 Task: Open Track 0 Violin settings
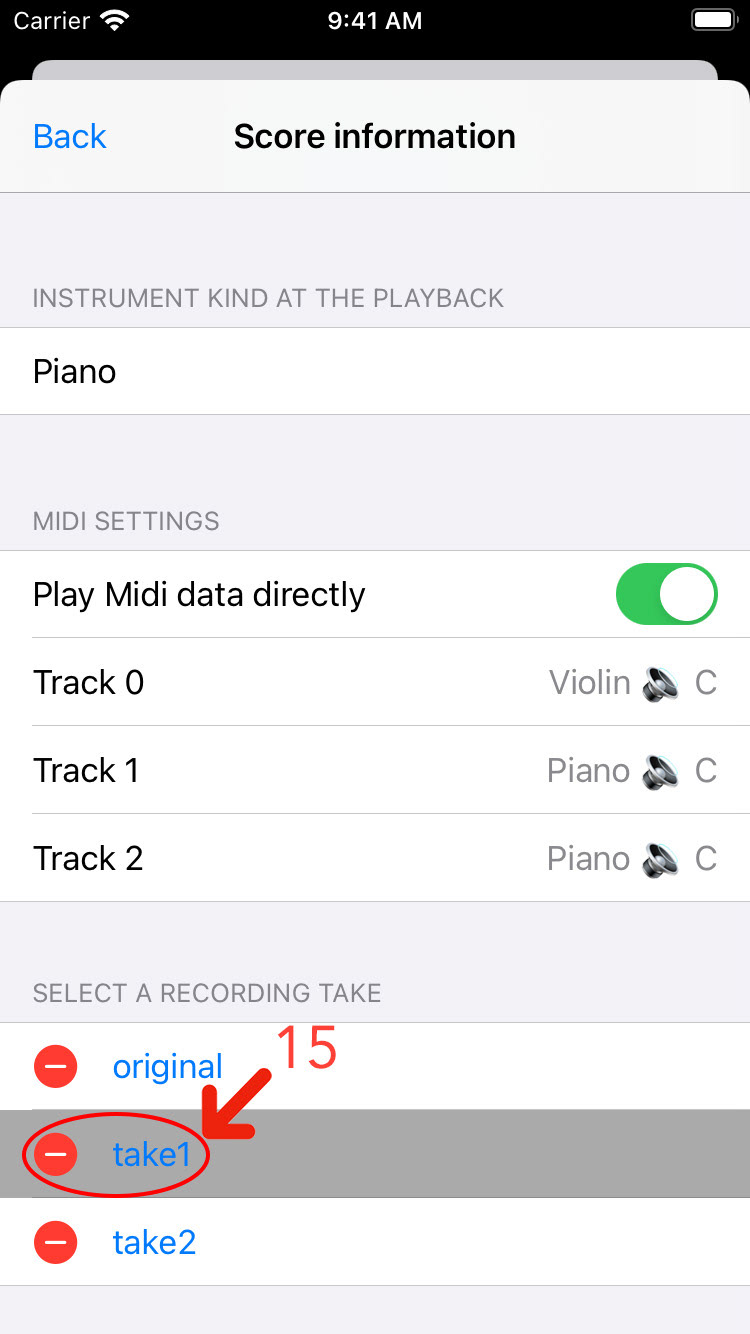[x=375, y=682]
